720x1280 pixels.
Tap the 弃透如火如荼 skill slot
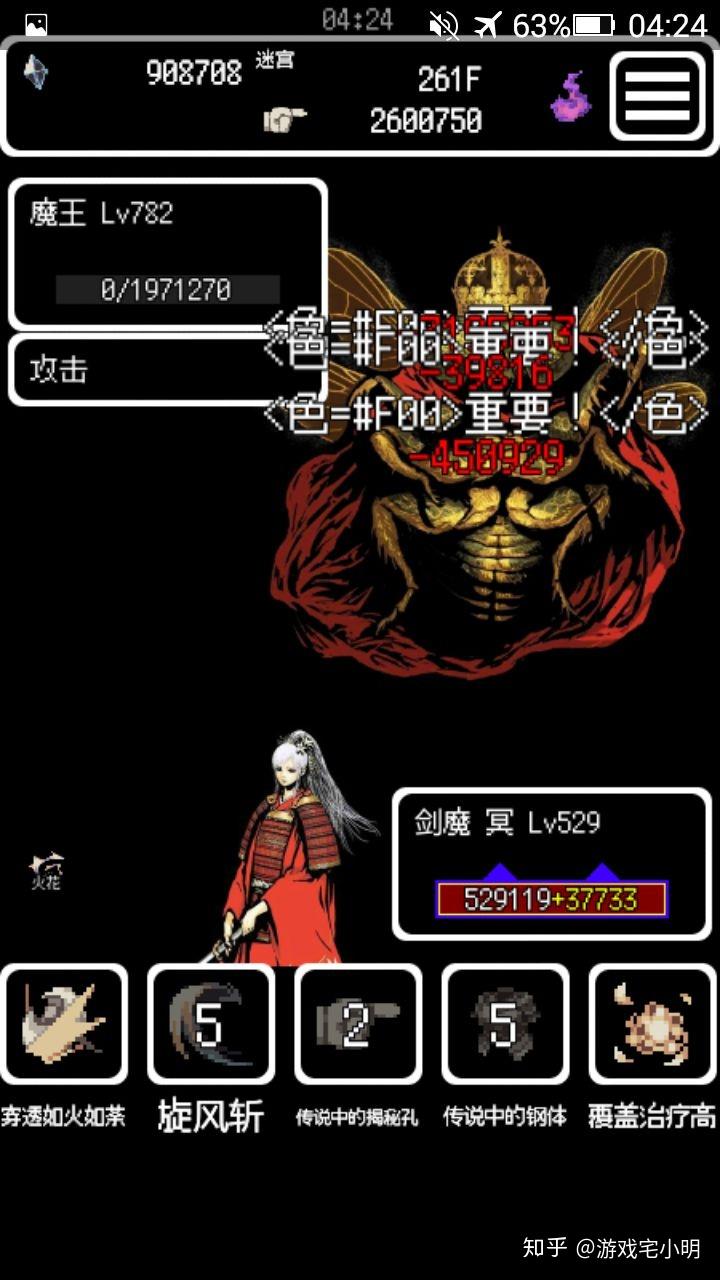point(64,1024)
